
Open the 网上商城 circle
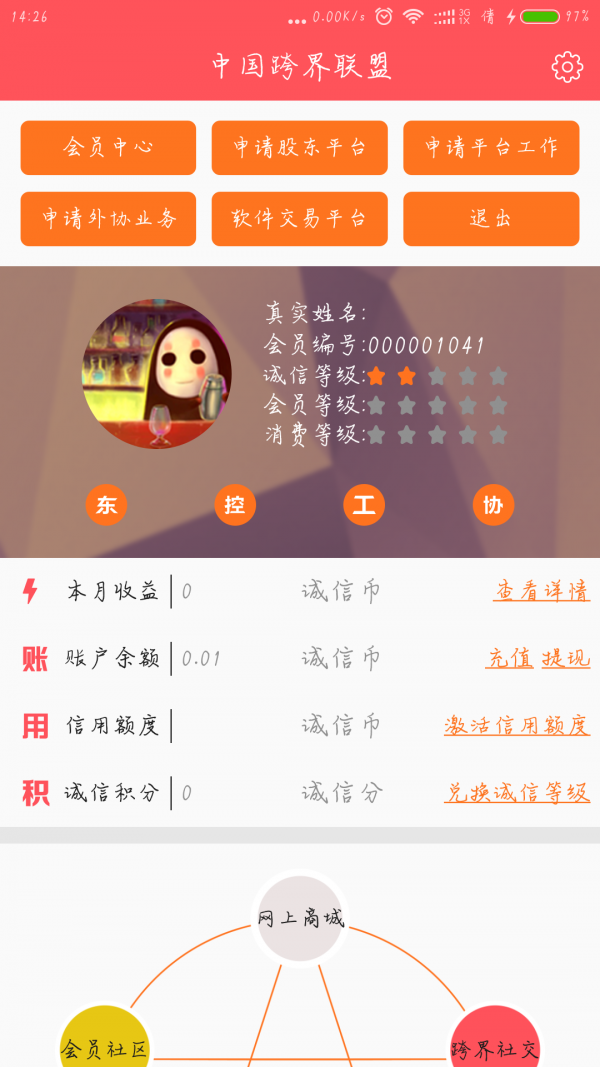(x=301, y=918)
